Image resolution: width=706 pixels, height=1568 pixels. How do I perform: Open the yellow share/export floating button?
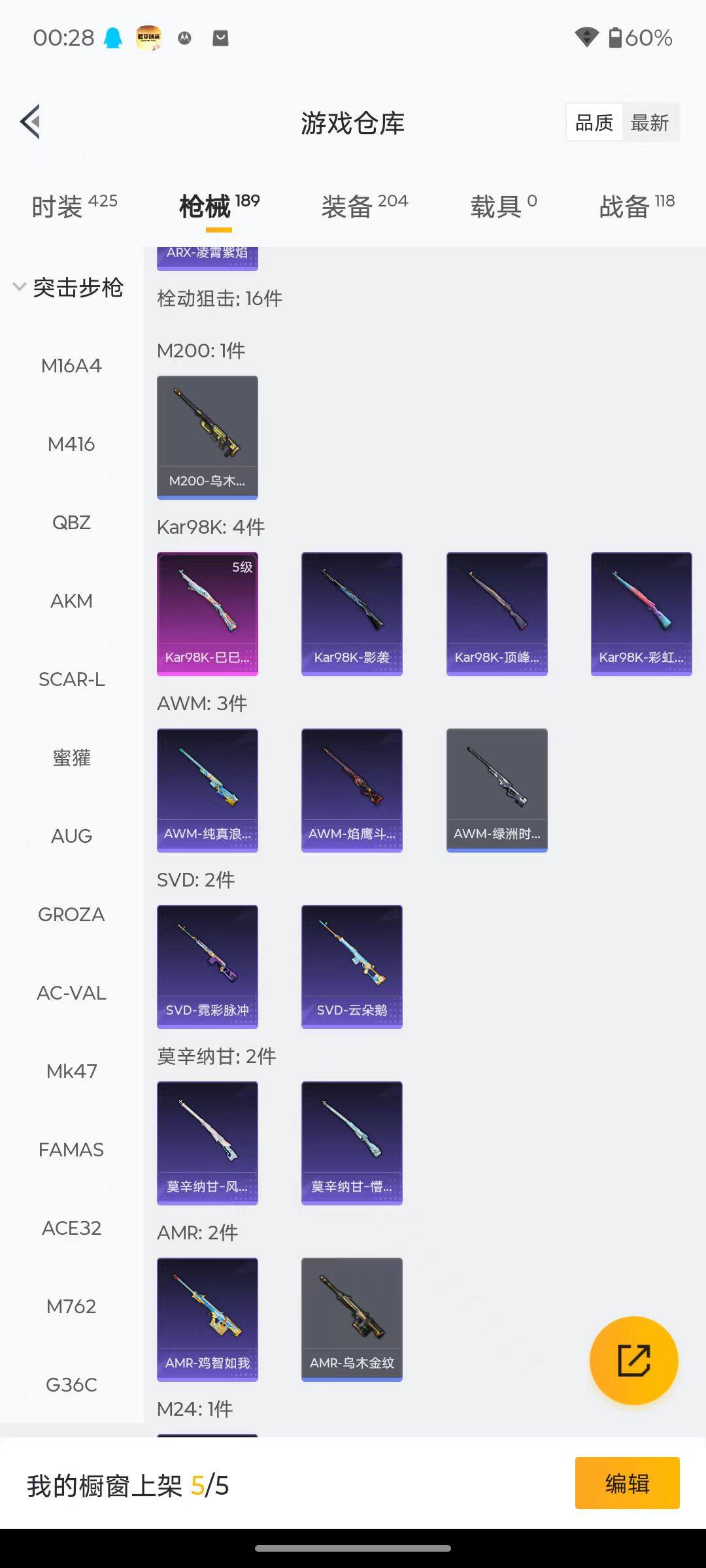(635, 1358)
